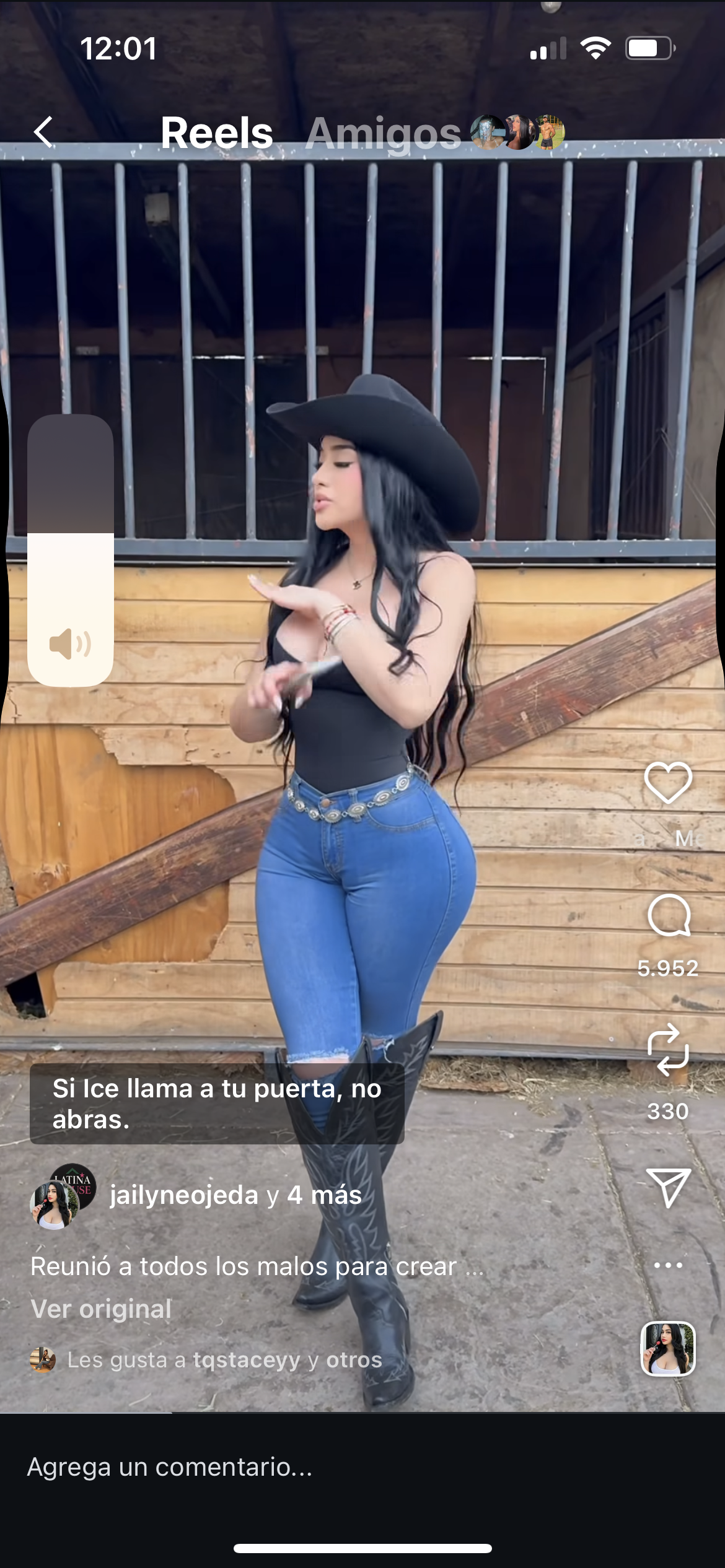Image resolution: width=725 pixels, height=1568 pixels.
Task: Open the comments bubble icon
Action: (668, 915)
